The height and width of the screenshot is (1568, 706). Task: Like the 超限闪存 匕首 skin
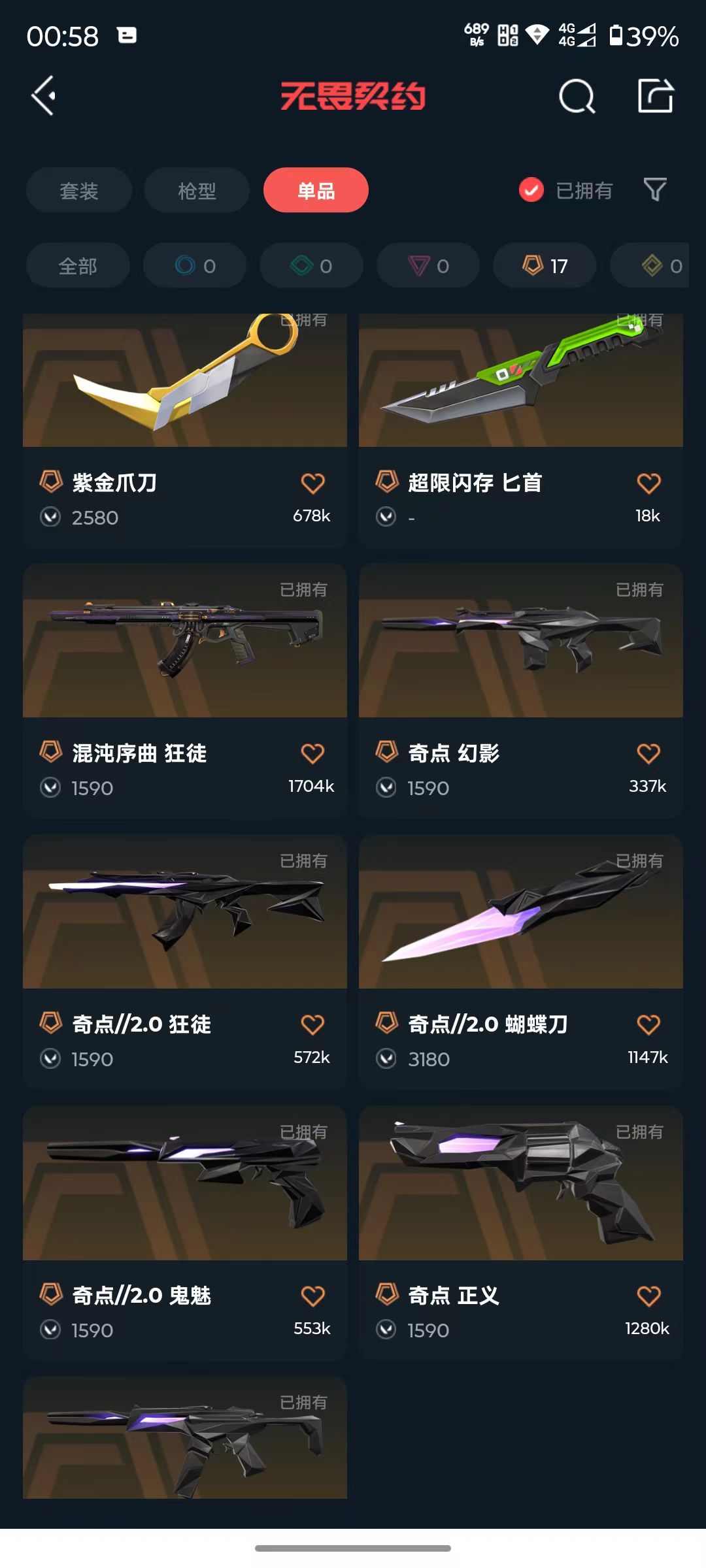tap(648, 483)
